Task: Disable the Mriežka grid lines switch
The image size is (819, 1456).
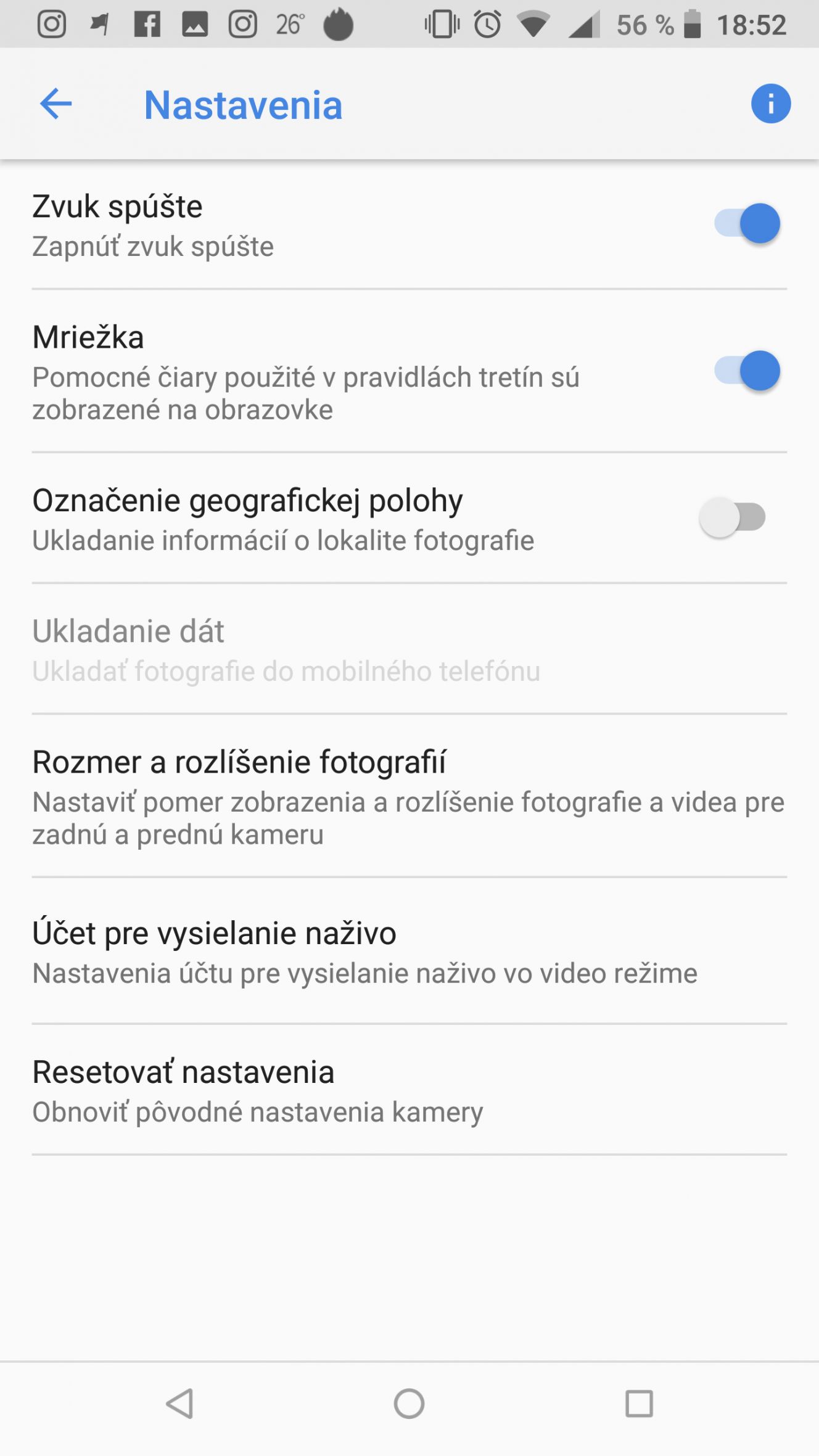Action: pos(747,371)
